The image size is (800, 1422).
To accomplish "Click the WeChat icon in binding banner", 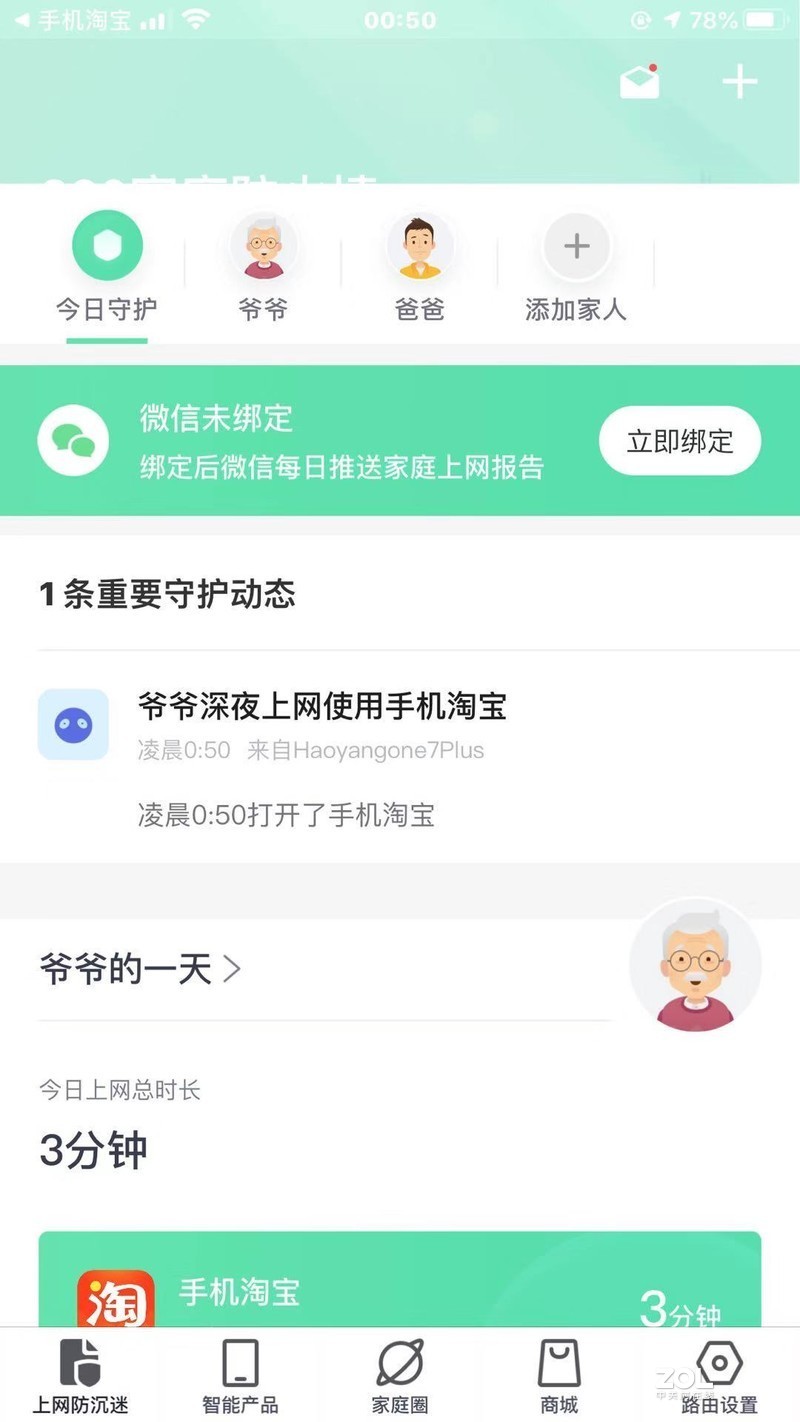I will (72, 439).
